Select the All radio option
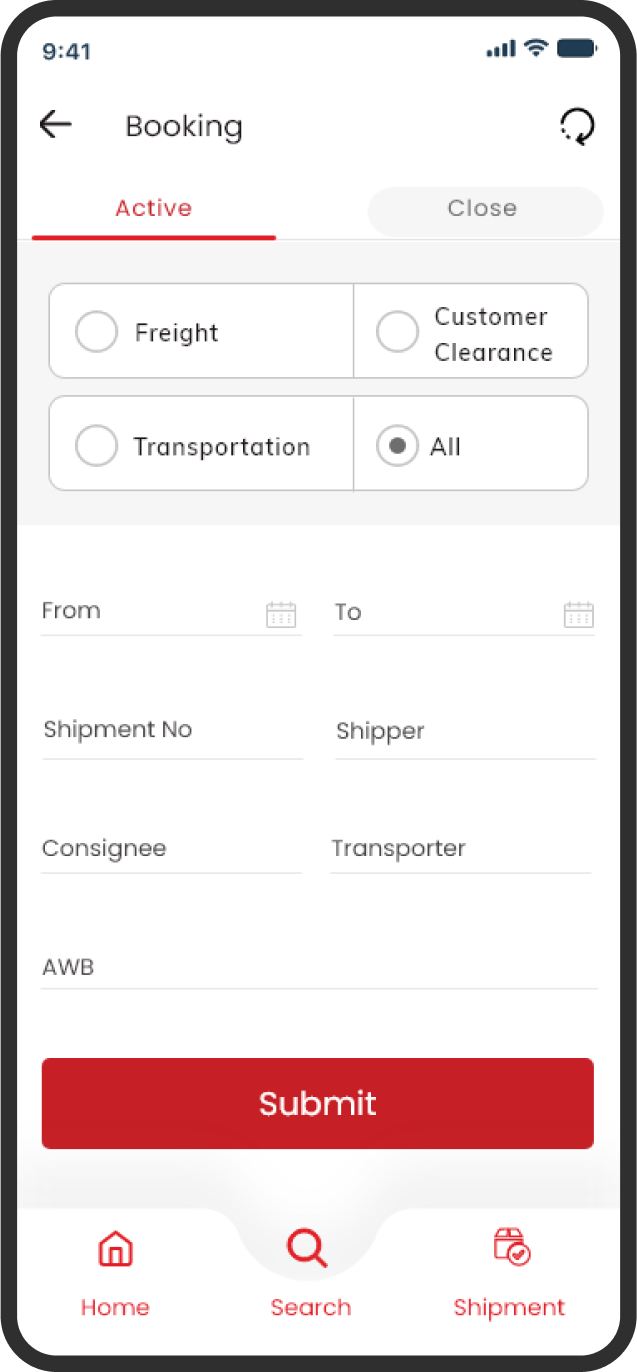 [471, 444]
